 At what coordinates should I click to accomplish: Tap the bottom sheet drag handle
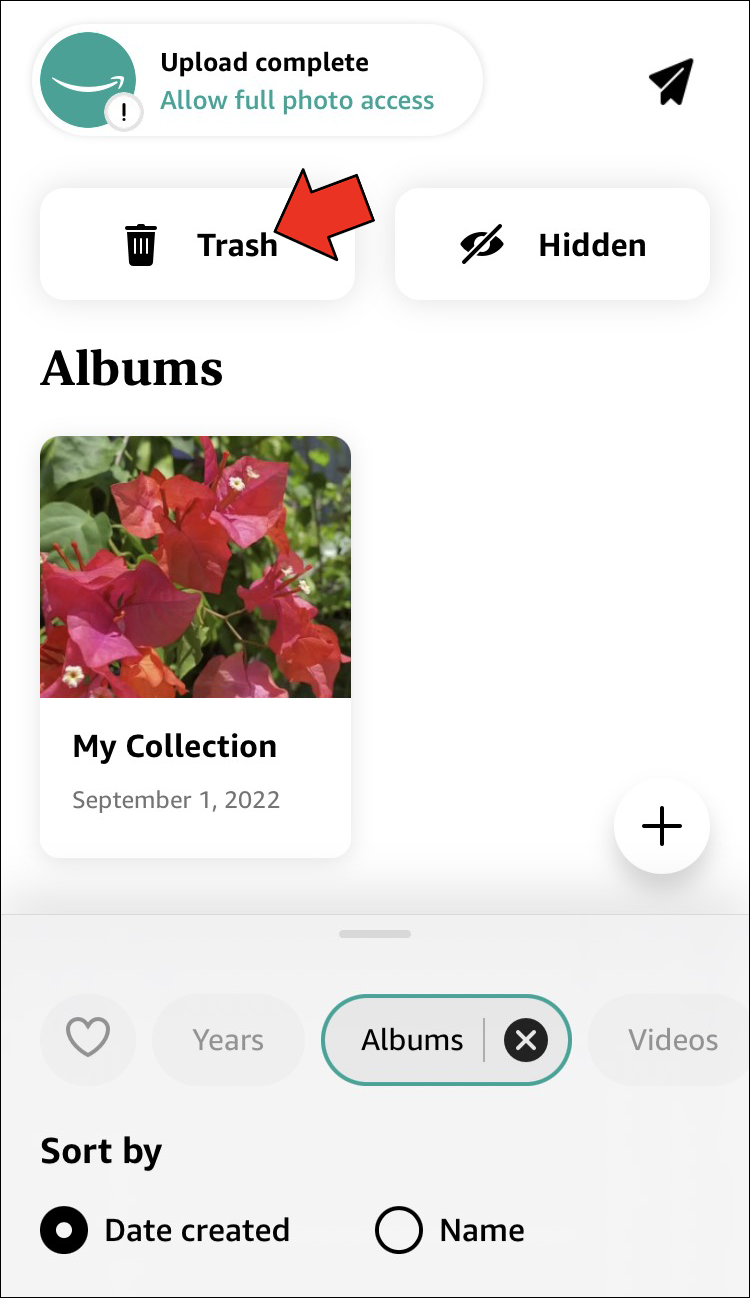point(375,934)
